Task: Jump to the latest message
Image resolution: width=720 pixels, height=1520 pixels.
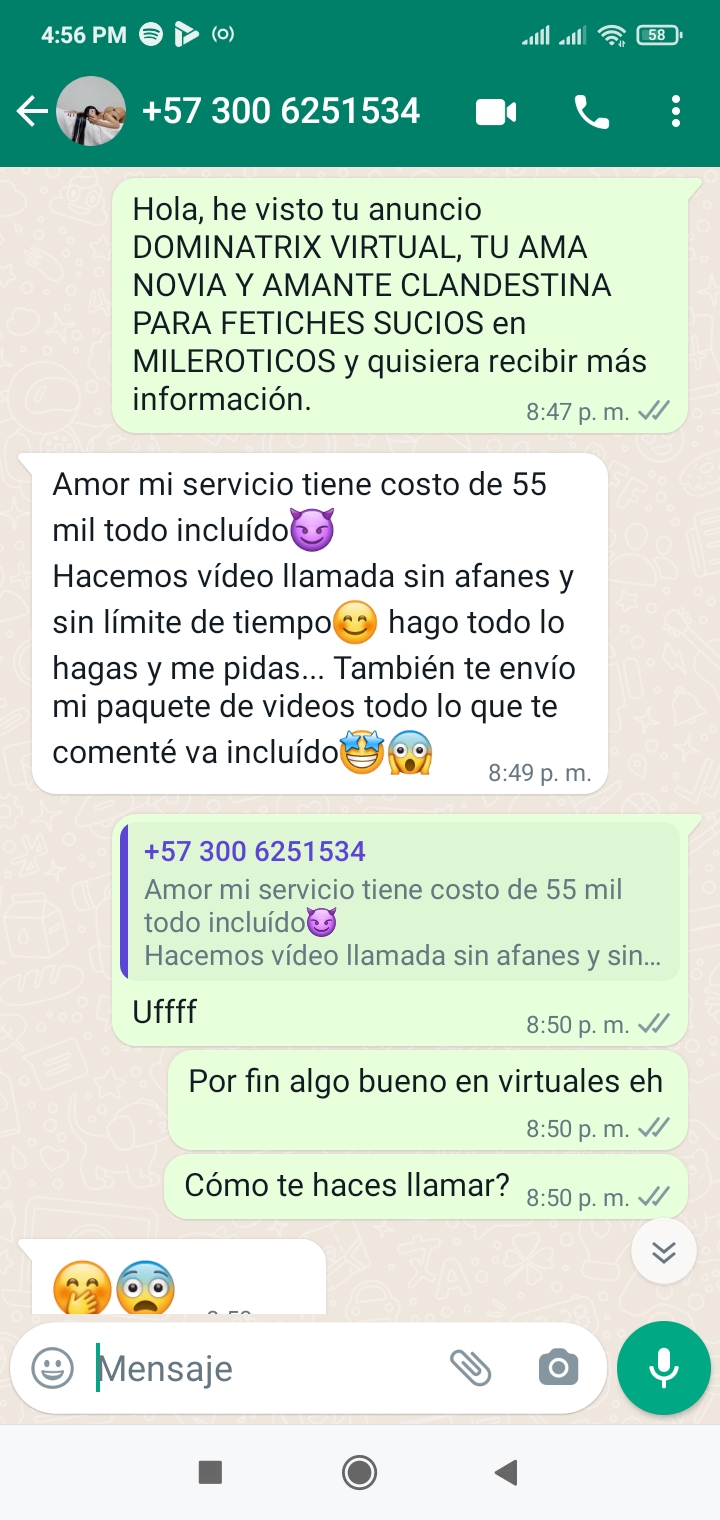Action: (x=664, y=1251)
